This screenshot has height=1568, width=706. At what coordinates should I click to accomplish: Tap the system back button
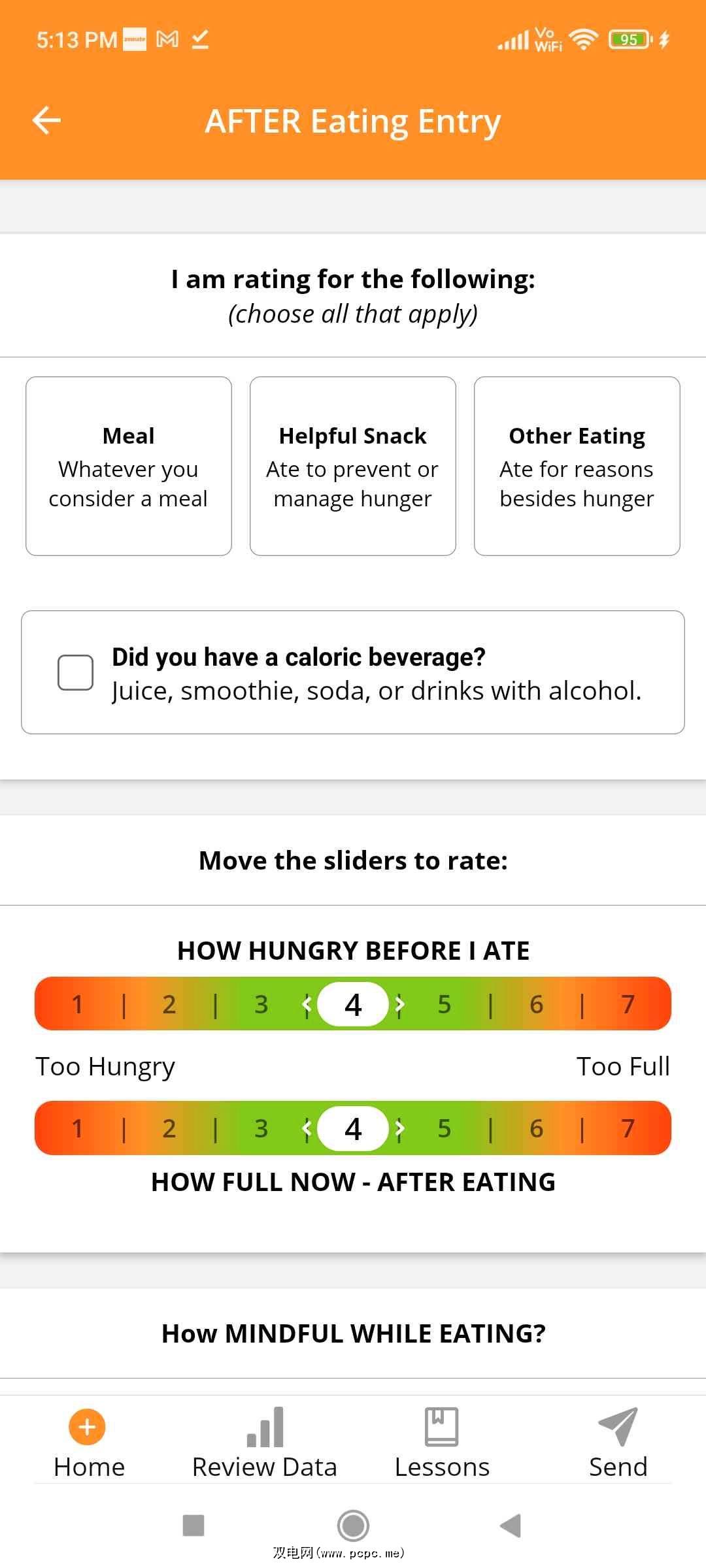click(511, 1526)
